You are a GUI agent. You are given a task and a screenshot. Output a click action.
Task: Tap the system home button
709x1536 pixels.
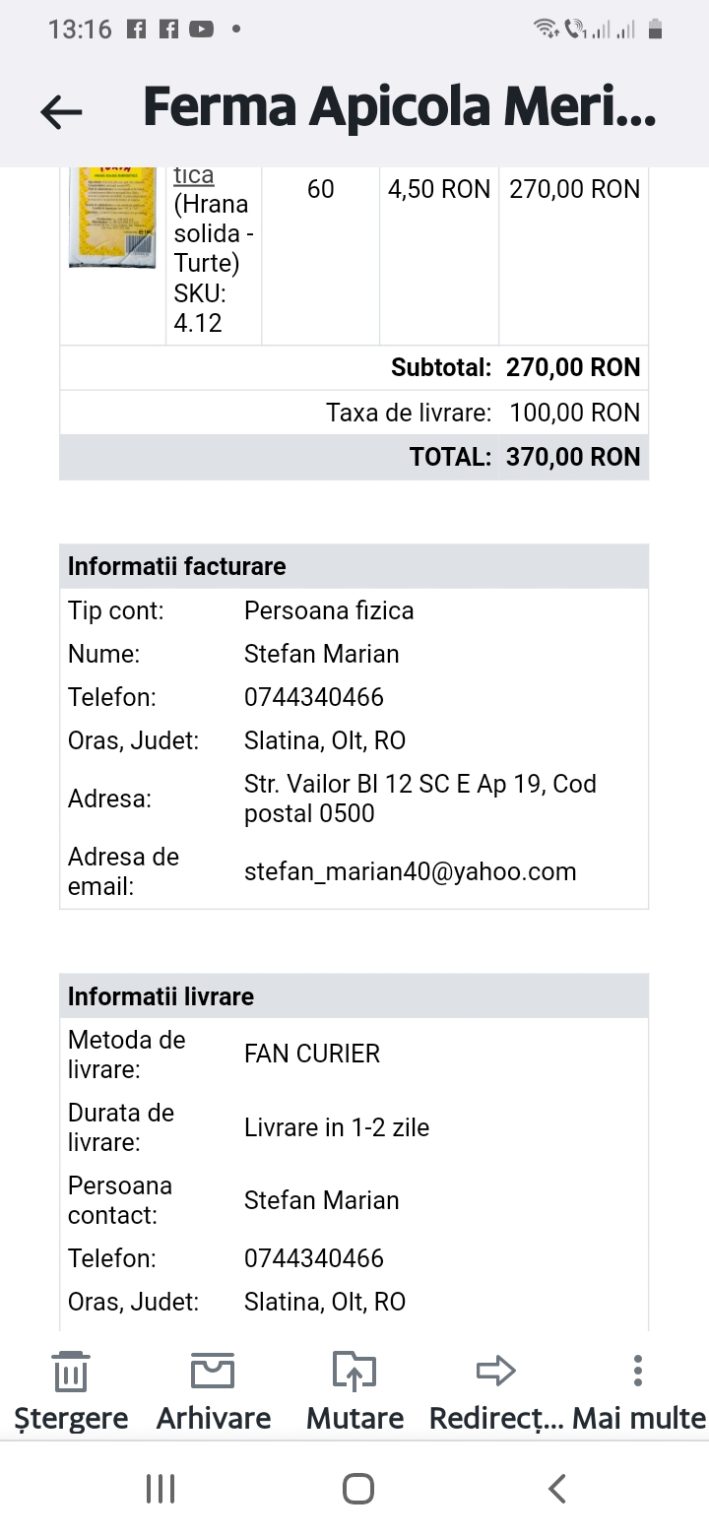pyautogui.click(x=358, y=1489)
